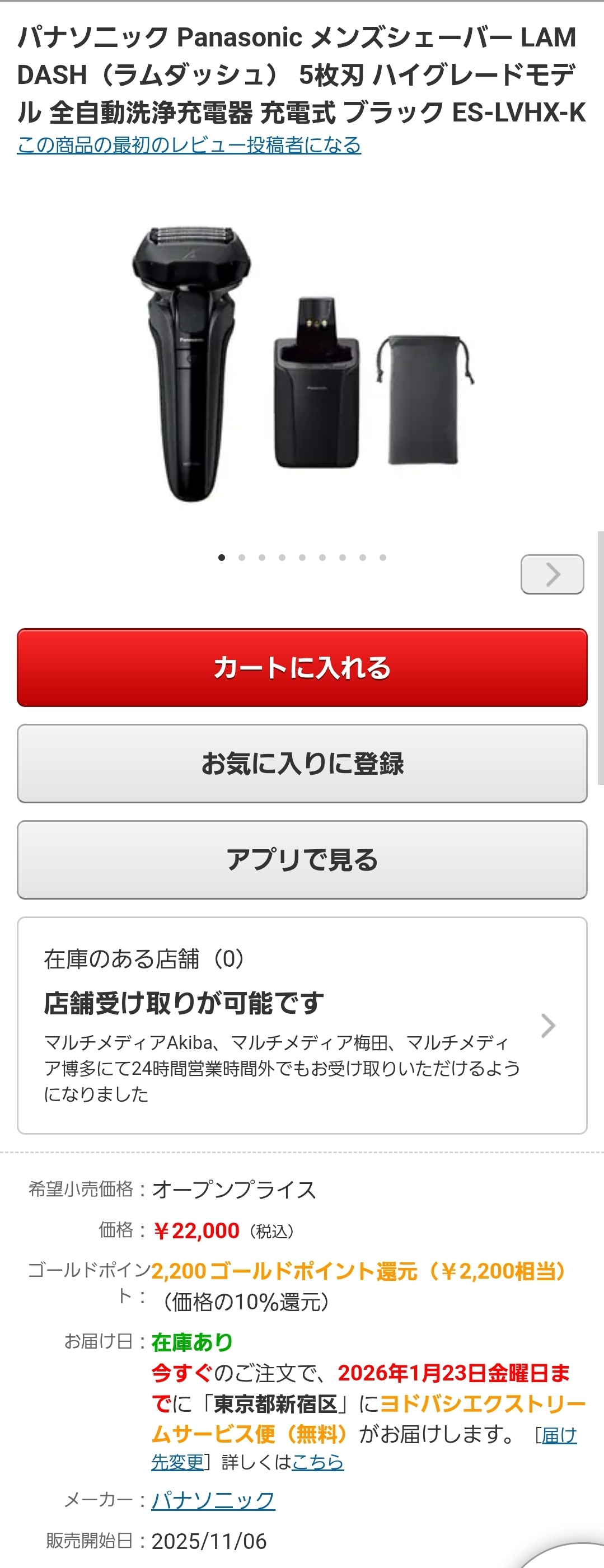The width and height of the screenshot is (604, 1568).
Task: Tap お気に入りに登録 to save as favorite
Action: pyautogui.click(x=302, y=764)
